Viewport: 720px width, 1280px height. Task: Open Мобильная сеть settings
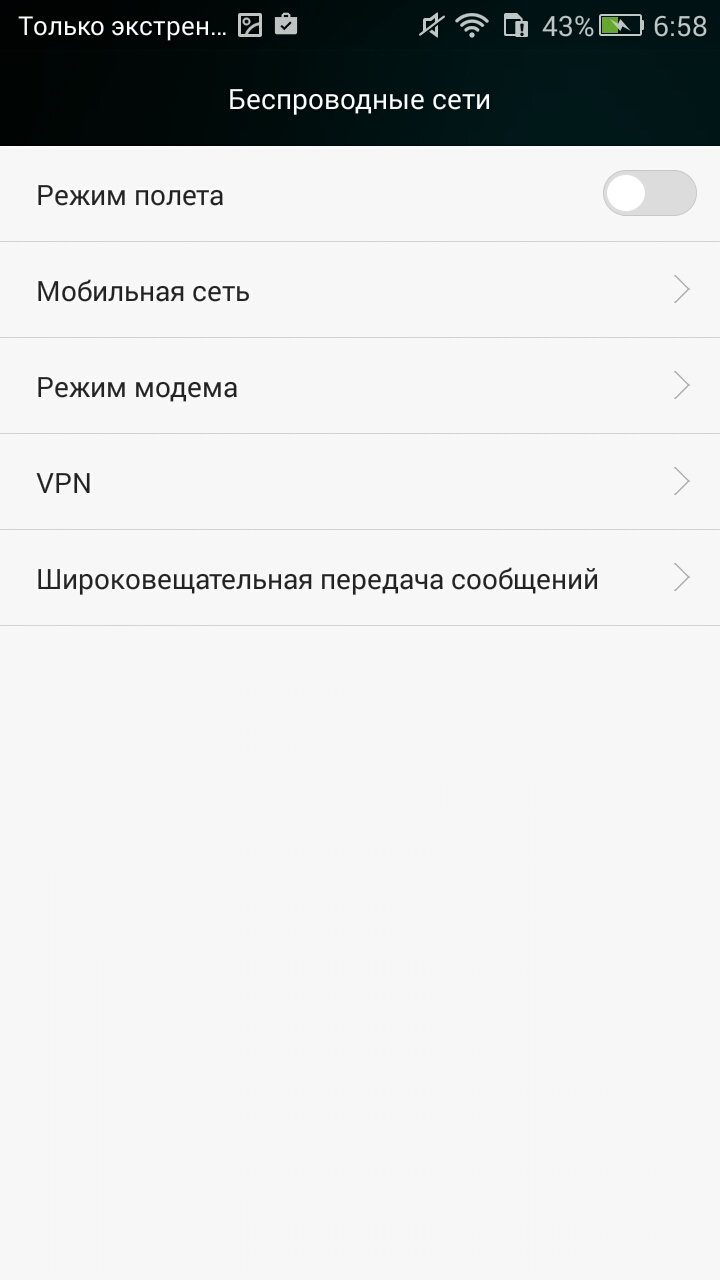(x=360, y=290)
